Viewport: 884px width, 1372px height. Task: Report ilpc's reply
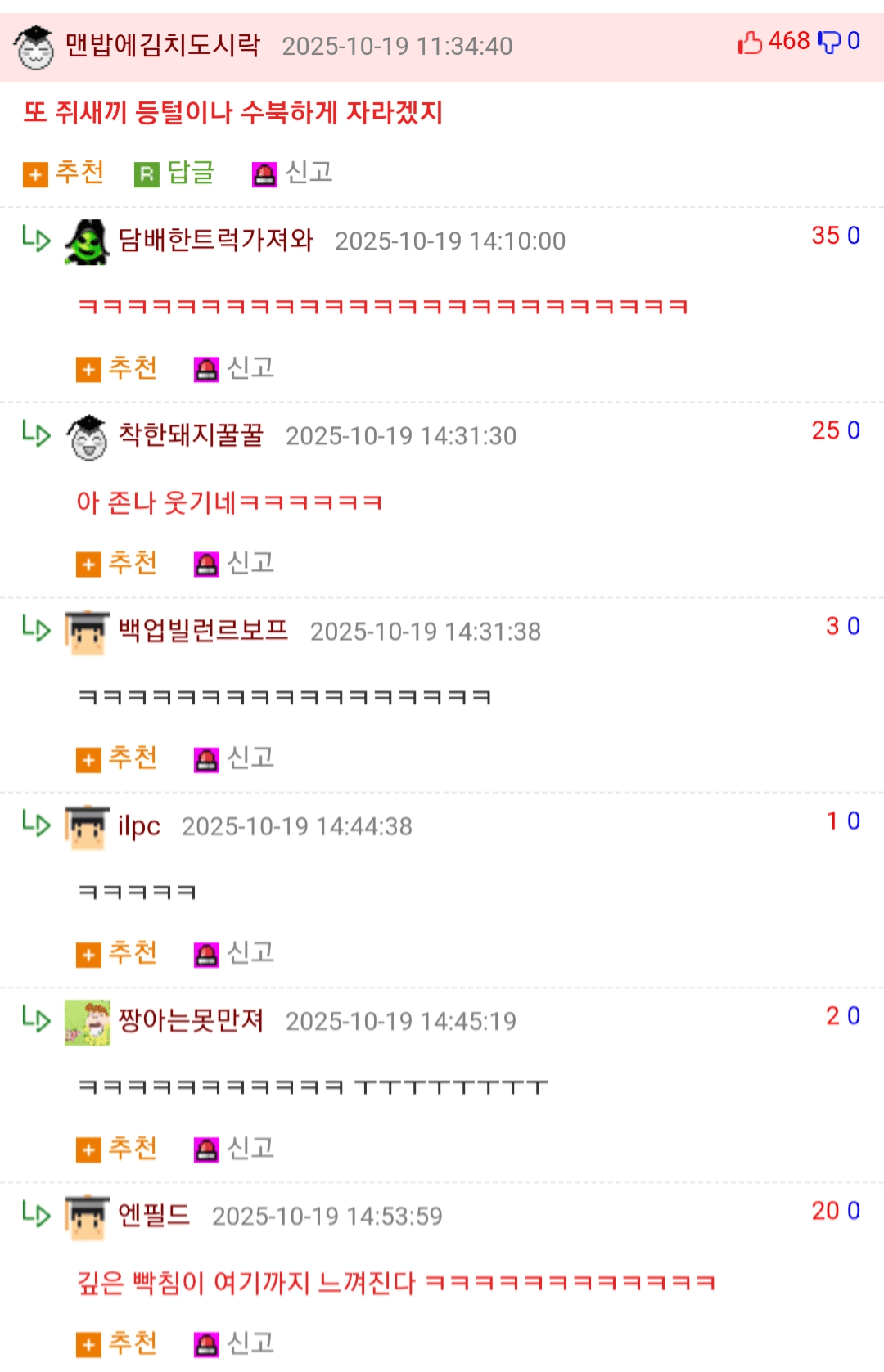click(x=234, y=953)
